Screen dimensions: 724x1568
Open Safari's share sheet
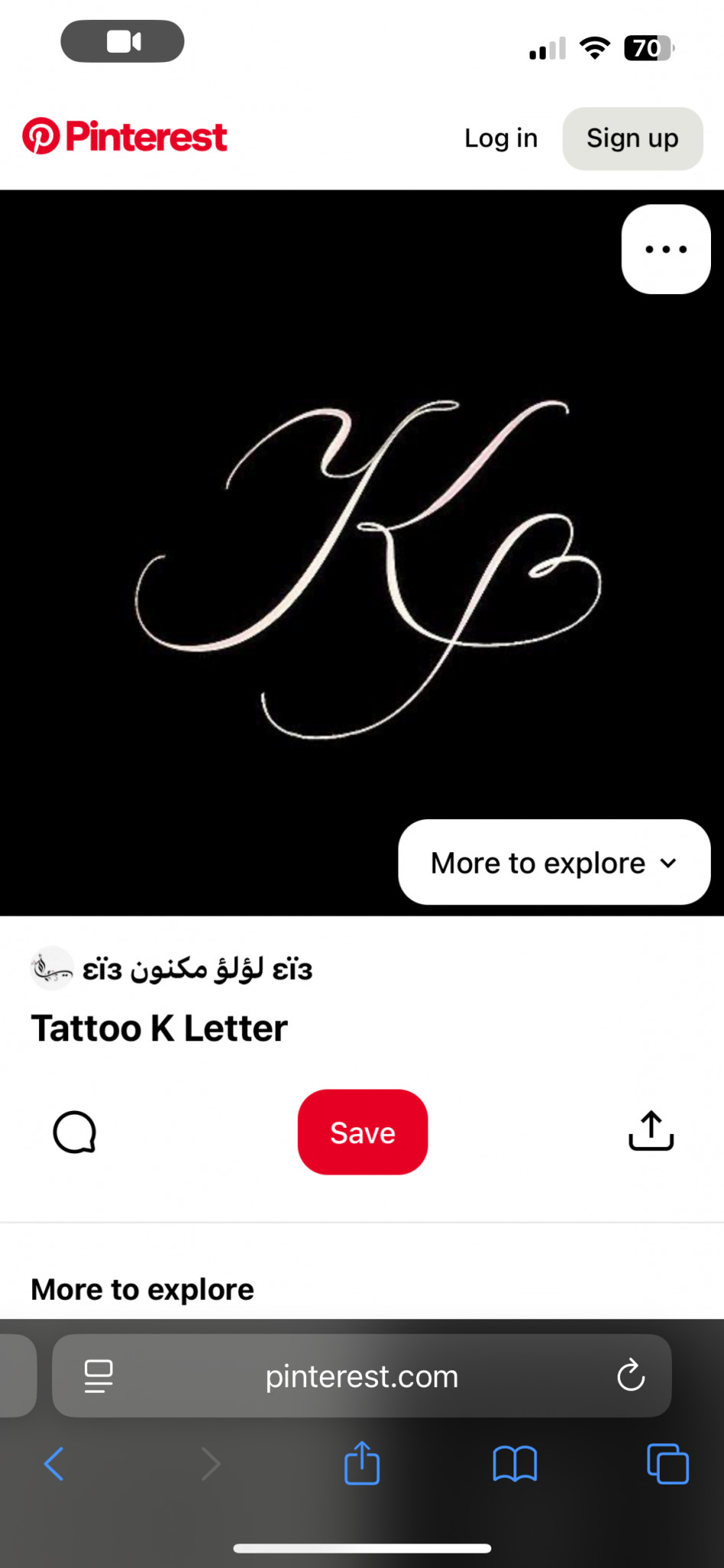tap(362, 1462)
